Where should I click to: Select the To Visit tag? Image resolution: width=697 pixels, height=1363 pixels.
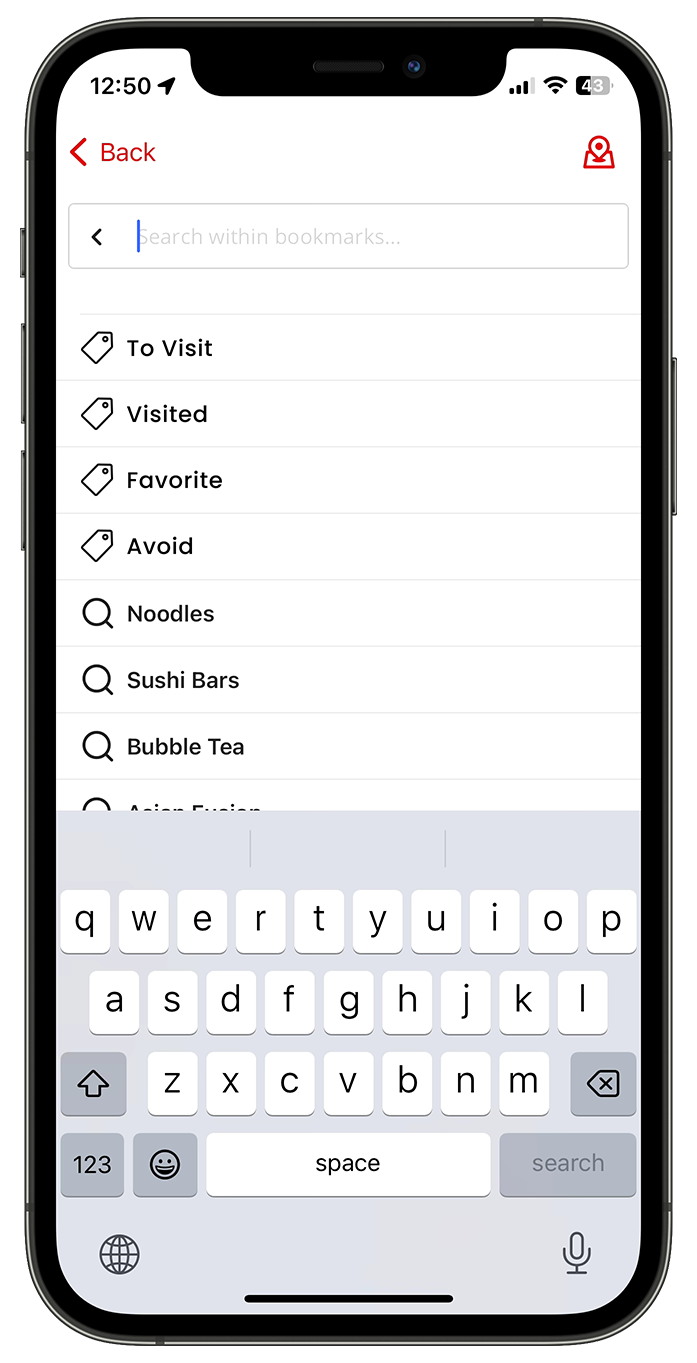pos(169,348)
